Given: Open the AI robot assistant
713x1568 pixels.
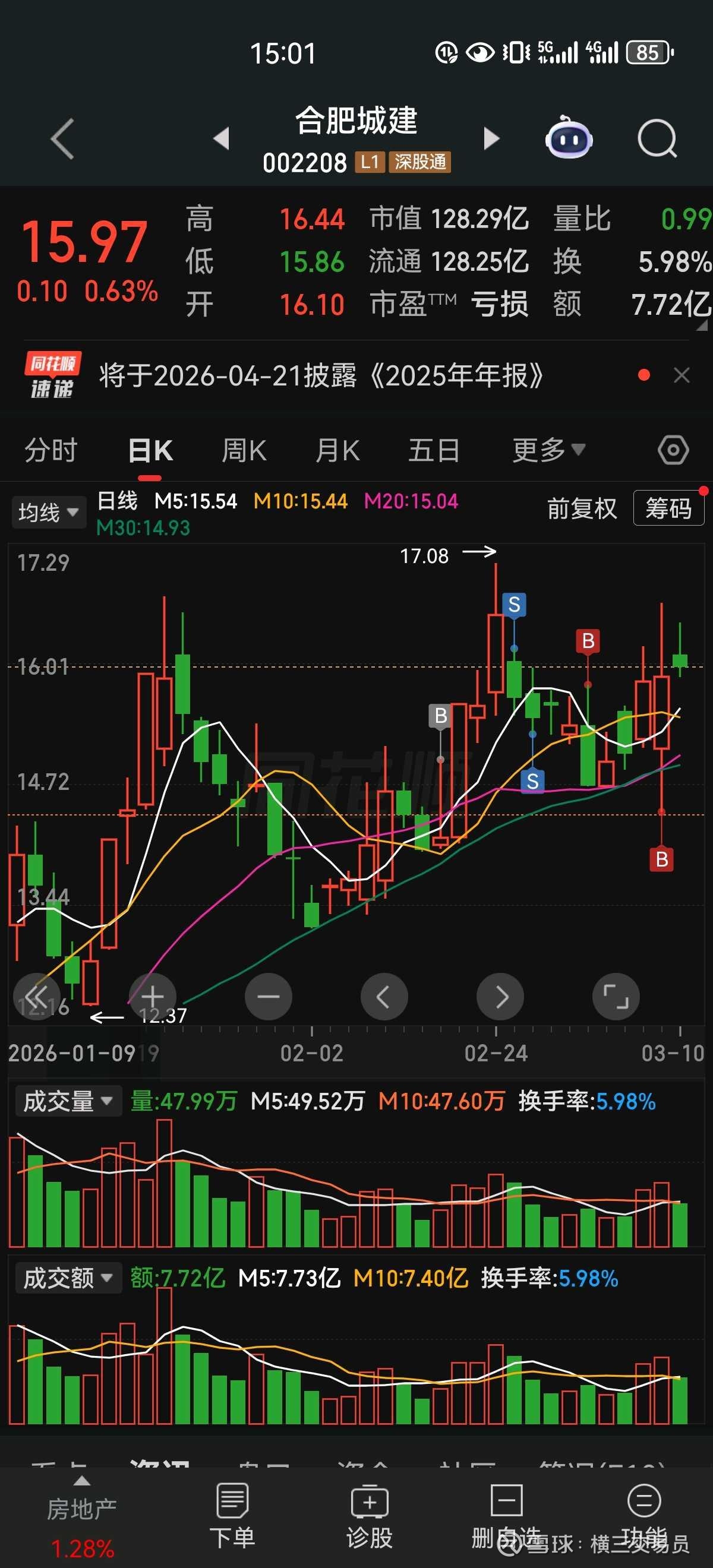Looking at the screenshot, I should point(568,138).
